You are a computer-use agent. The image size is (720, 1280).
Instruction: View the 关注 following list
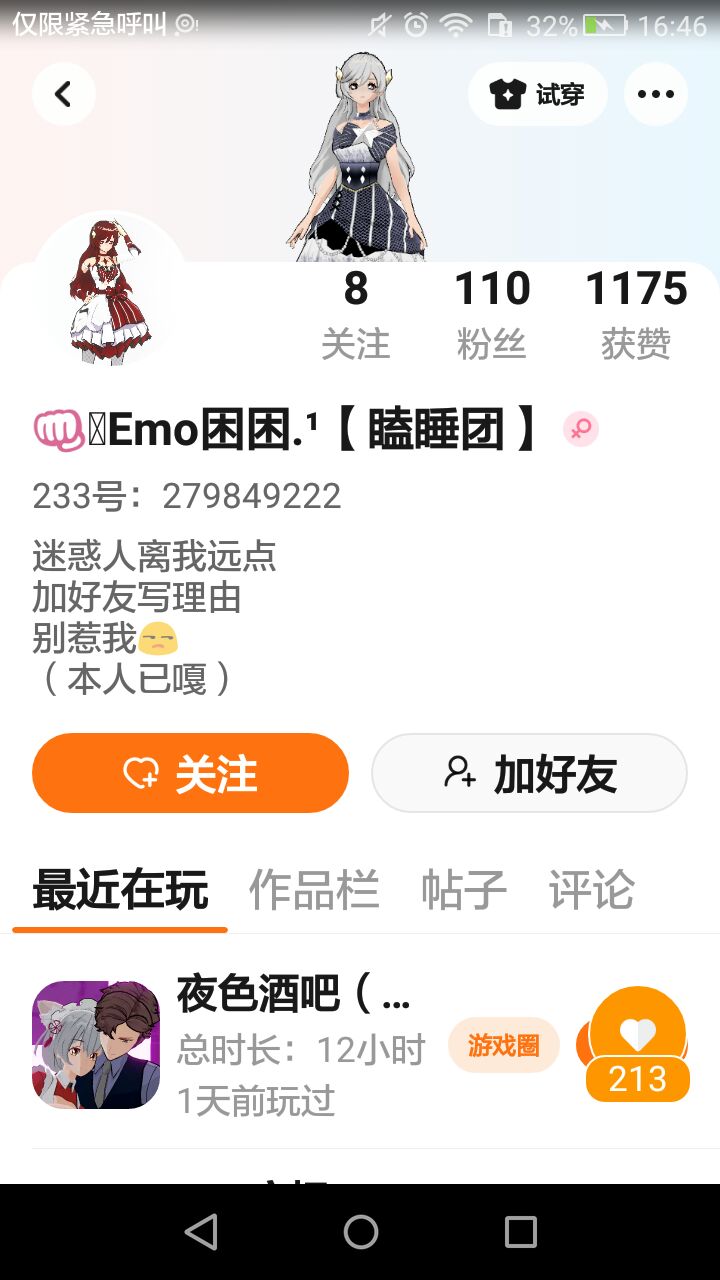pyautogui.click(x=355, y=314)
